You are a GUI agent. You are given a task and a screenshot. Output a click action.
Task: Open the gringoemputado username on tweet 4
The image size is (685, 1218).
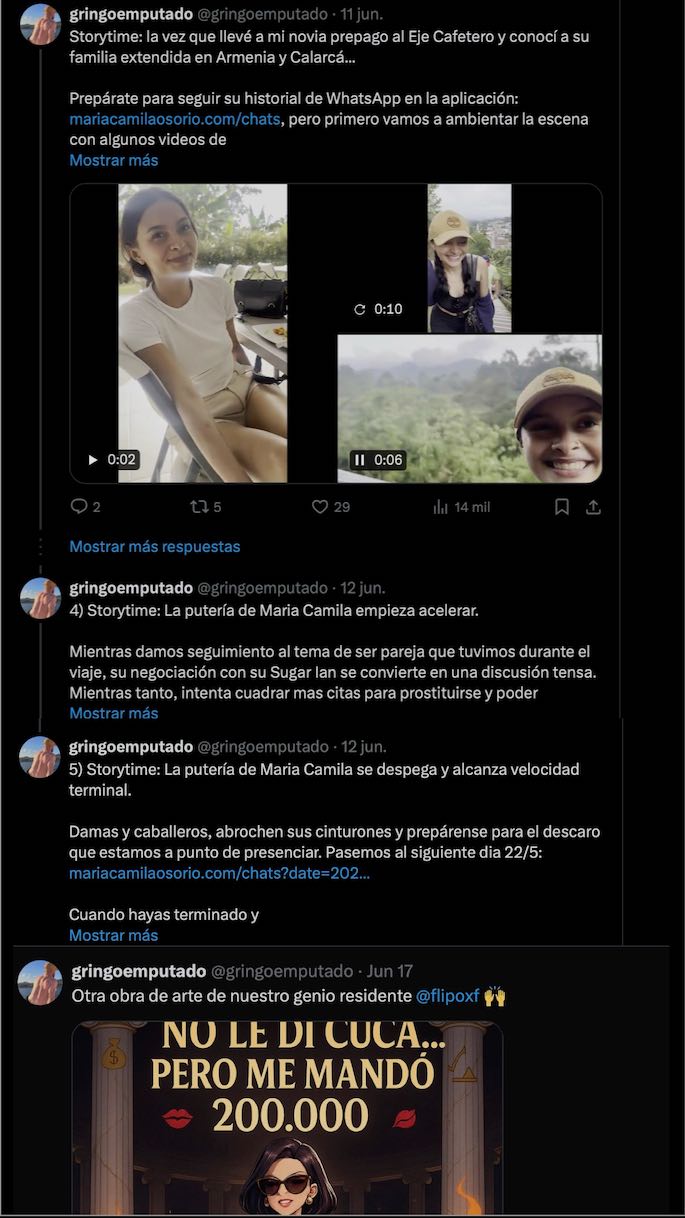(x=130, y=587)
